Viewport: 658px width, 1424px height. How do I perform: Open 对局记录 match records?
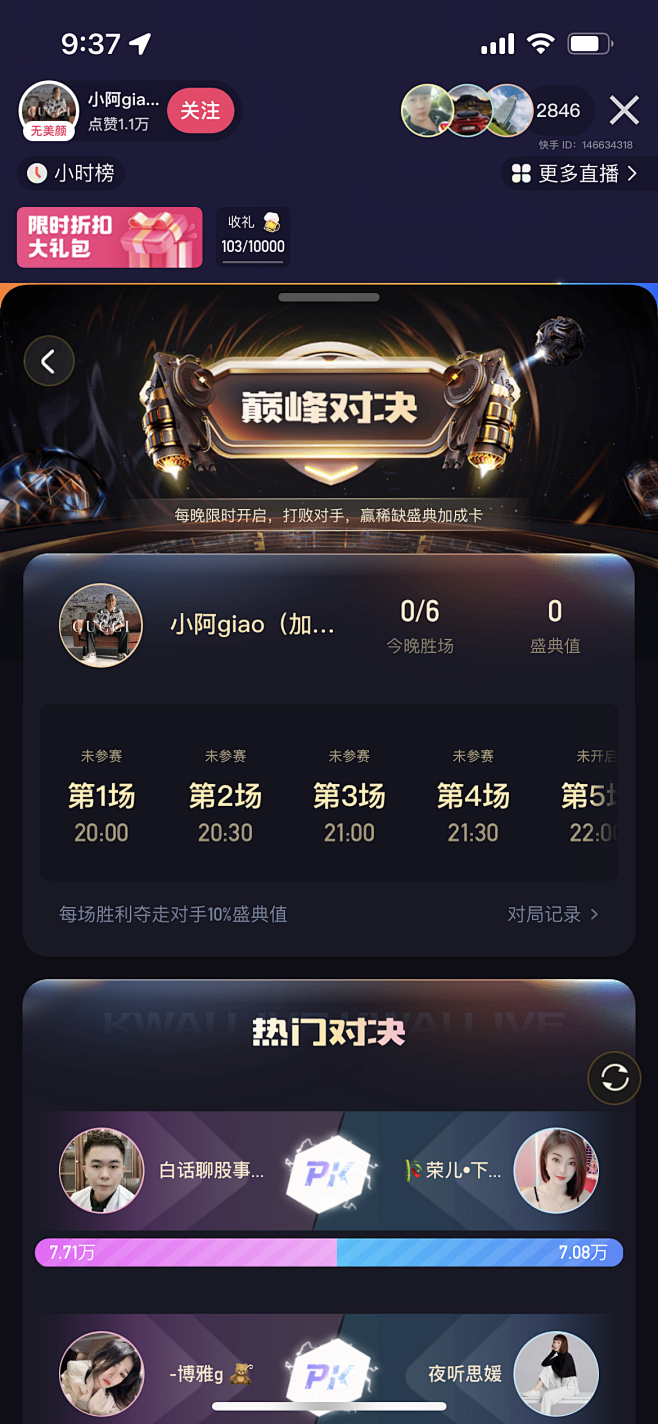552,914
